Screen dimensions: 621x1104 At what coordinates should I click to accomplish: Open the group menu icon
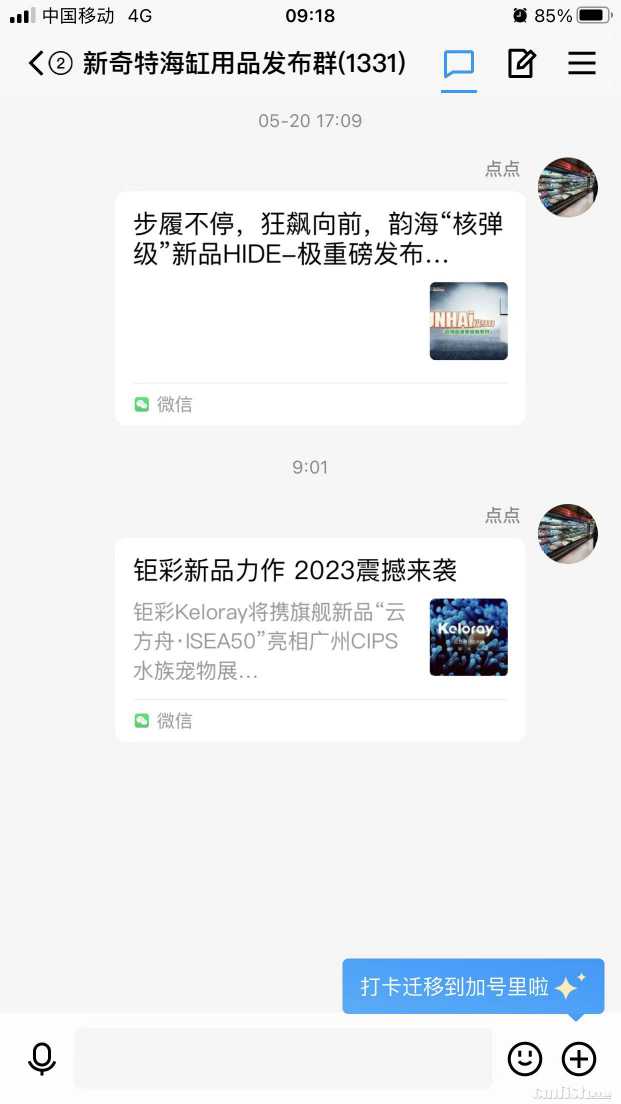pos(582,64)
